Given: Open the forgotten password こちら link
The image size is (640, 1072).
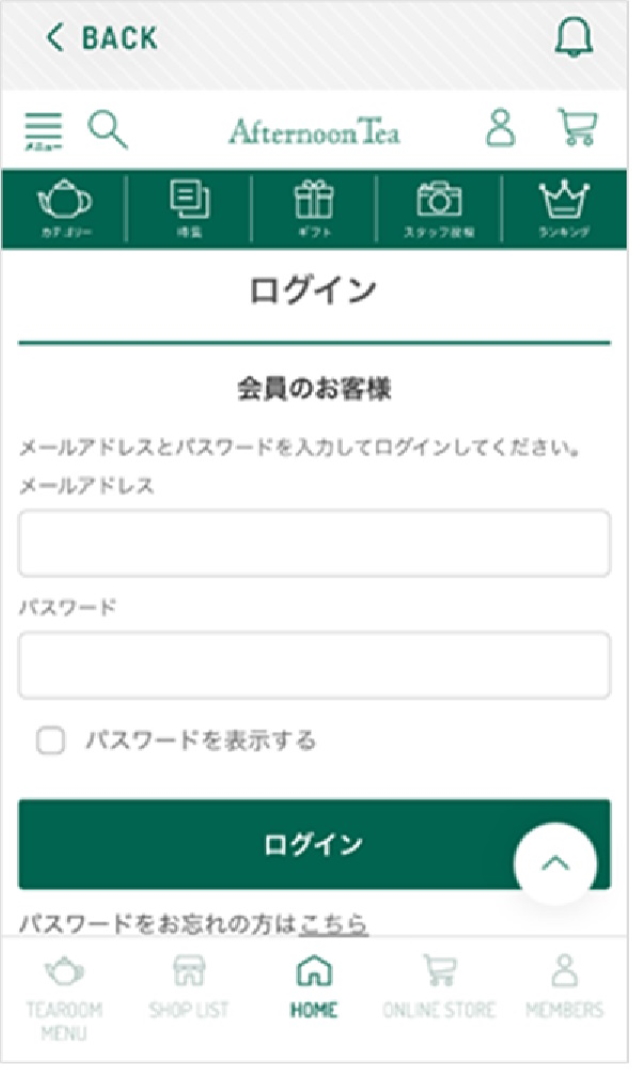Looking at the screenshot, I should (333, 925).
